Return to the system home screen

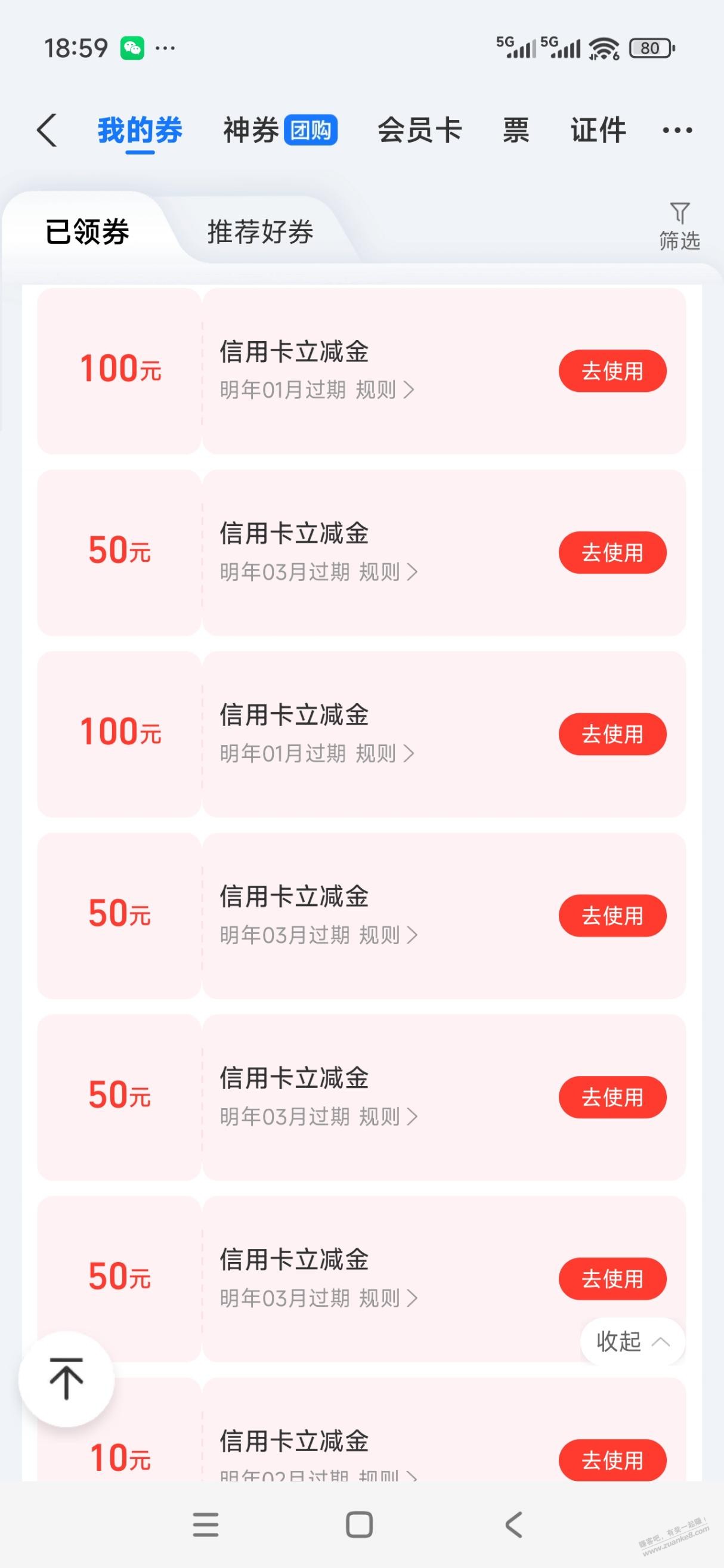tap(359, 1525)
